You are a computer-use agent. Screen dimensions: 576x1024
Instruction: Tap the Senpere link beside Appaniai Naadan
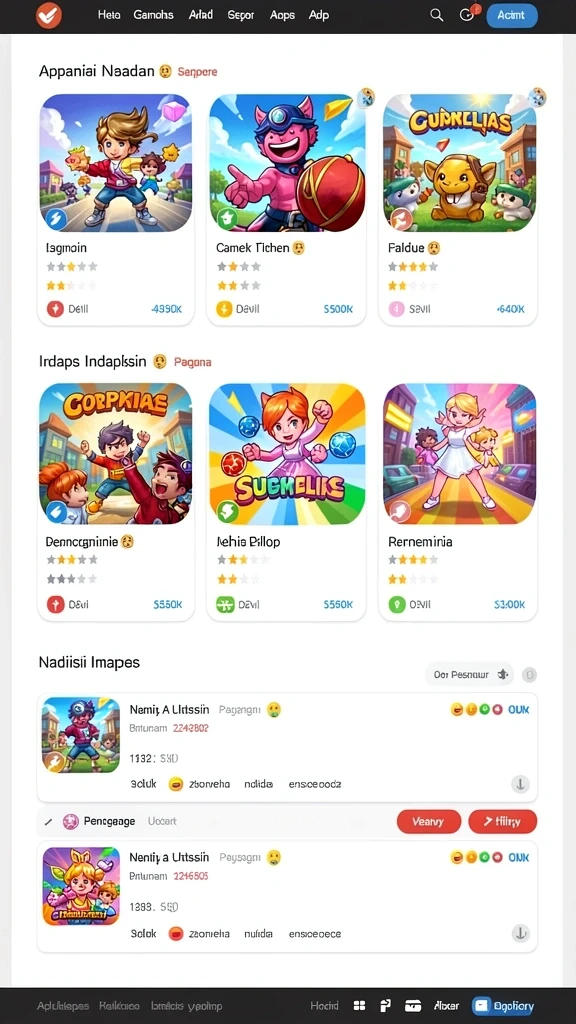[197, 72]
